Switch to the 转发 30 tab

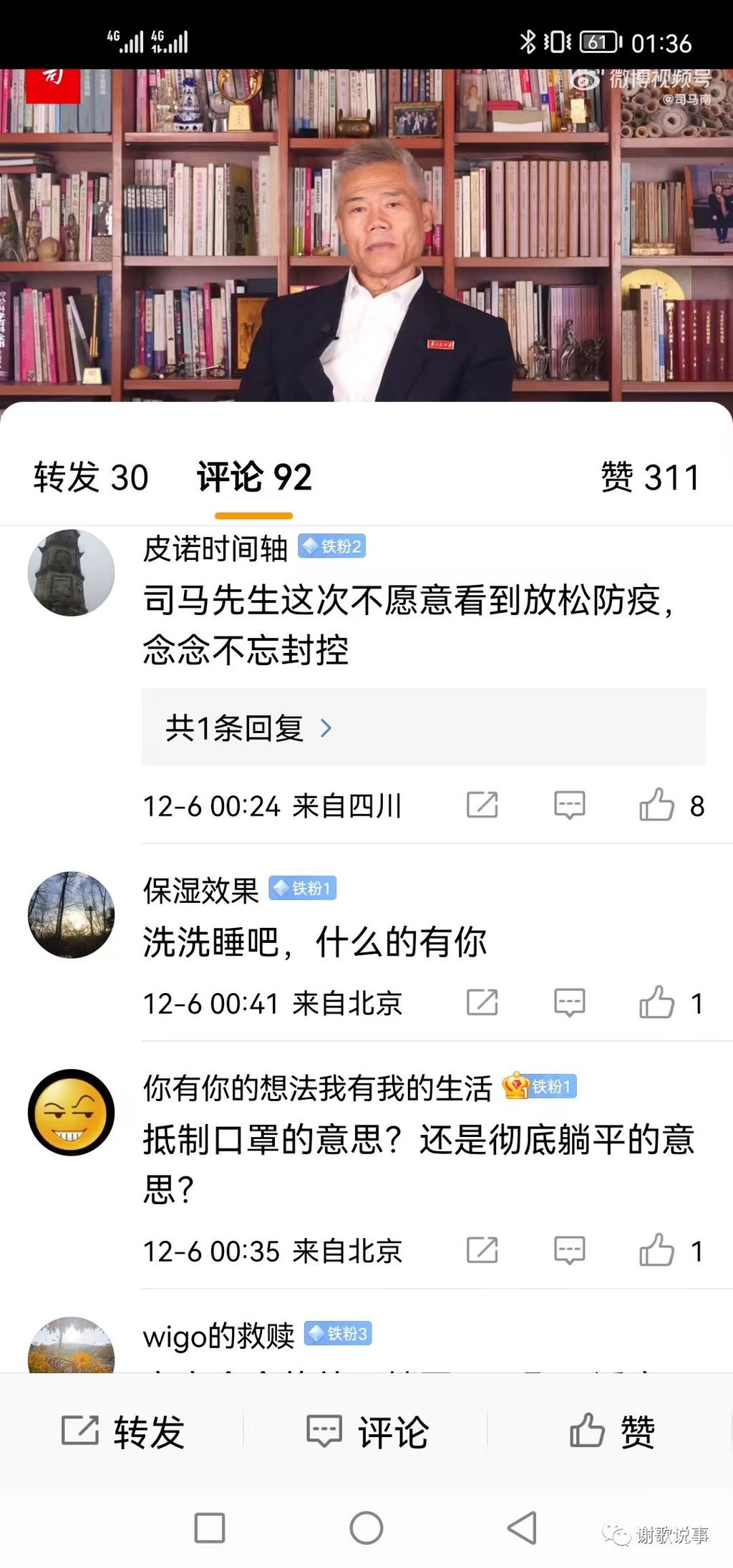tap(91, 478)
